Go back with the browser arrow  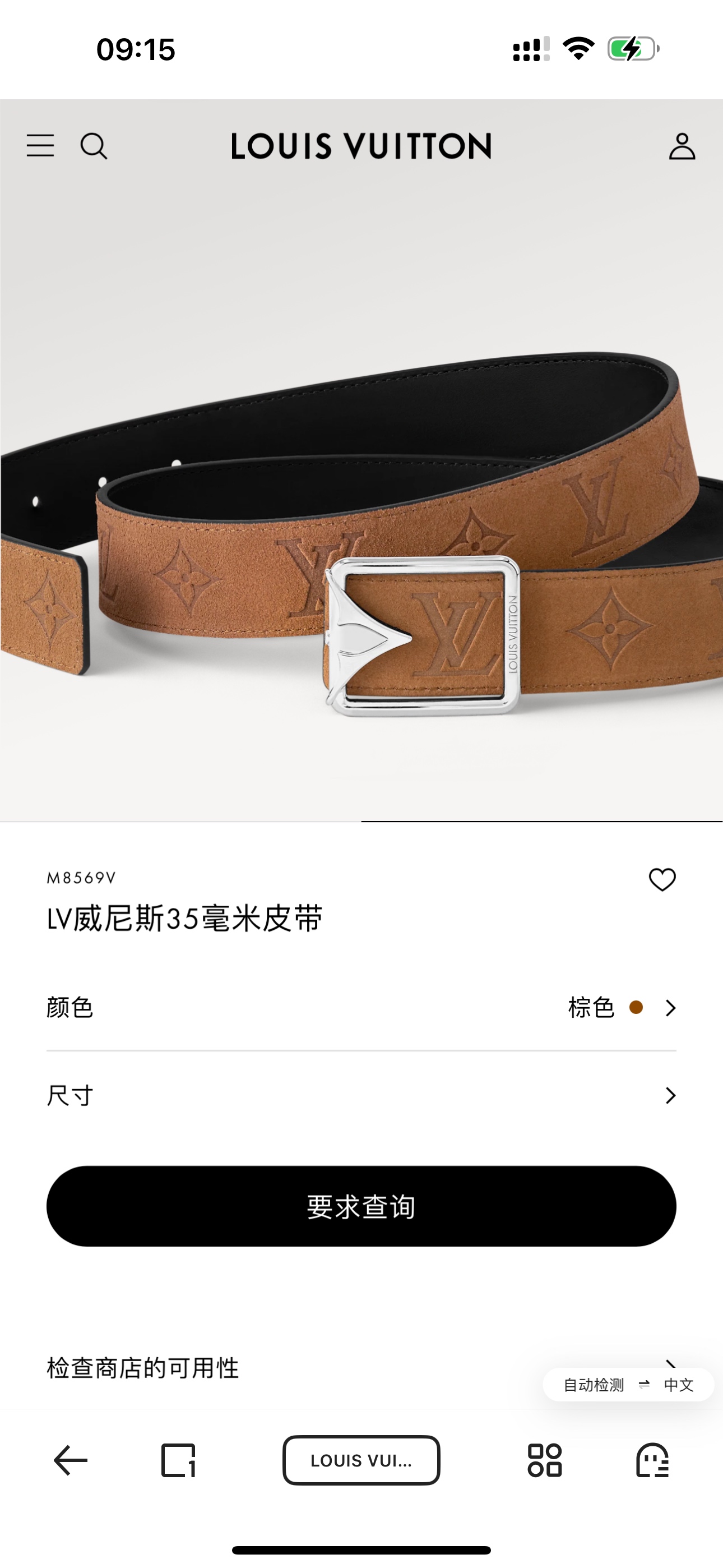click(x=71, y=1460)
